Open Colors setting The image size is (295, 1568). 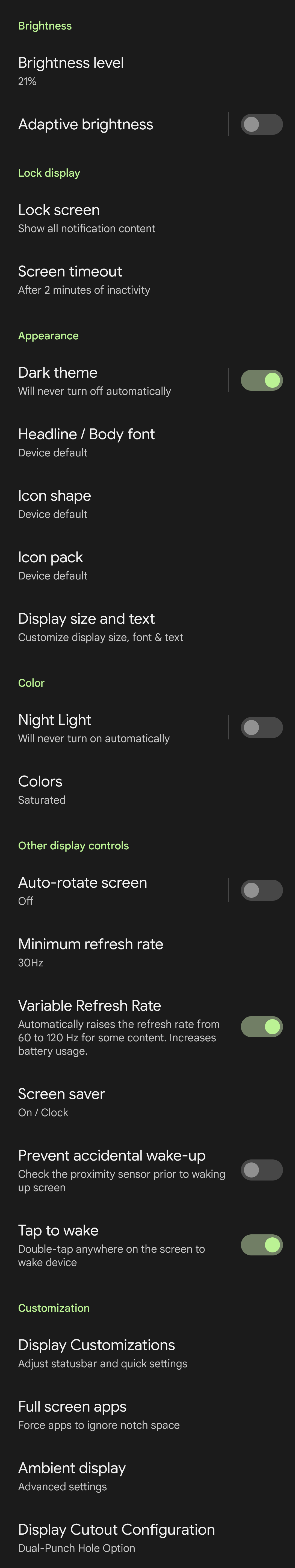(x=147, y=789)
